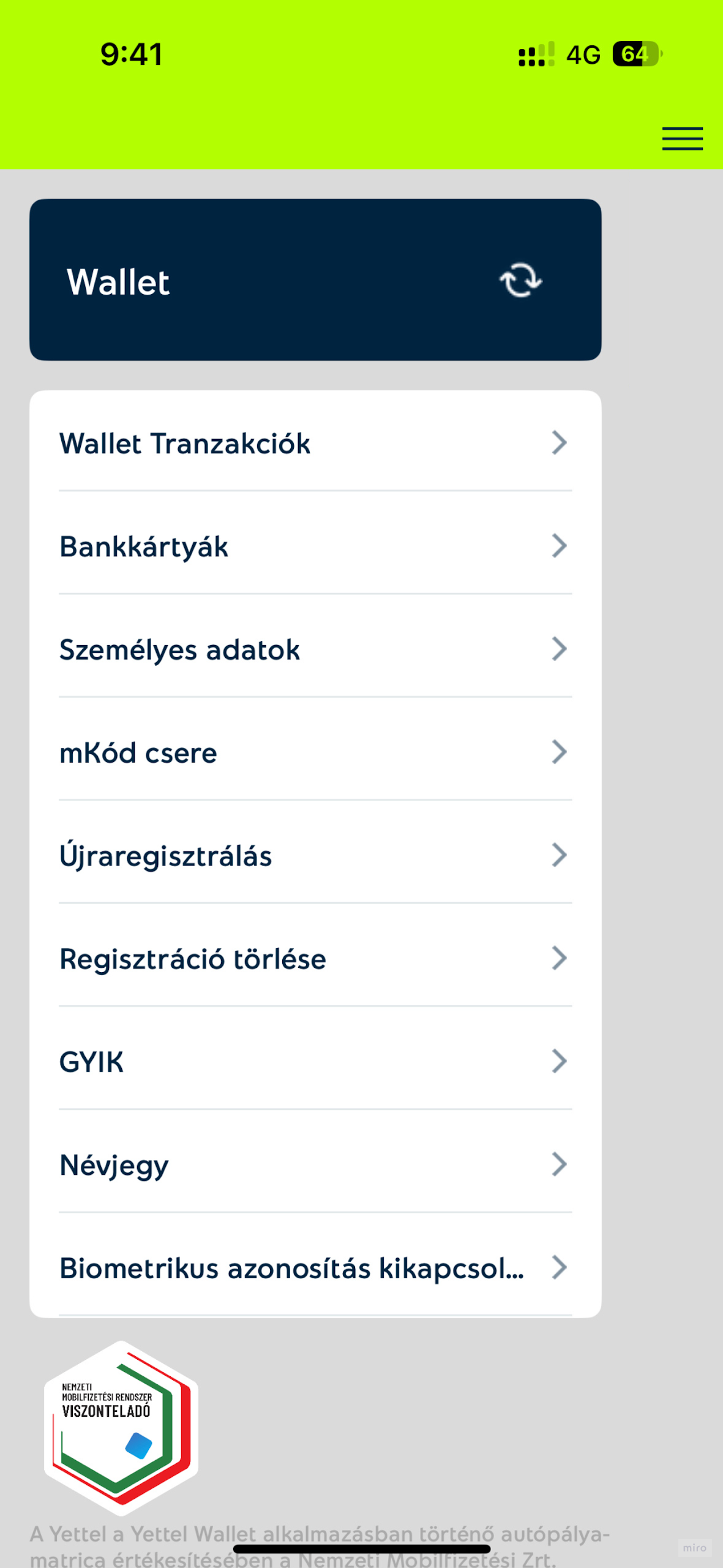Choose Regisztráció törlése
Image resolution: width=723 pixels, height=1568 pixels.
pyautogui.click(x=315, y=958)
